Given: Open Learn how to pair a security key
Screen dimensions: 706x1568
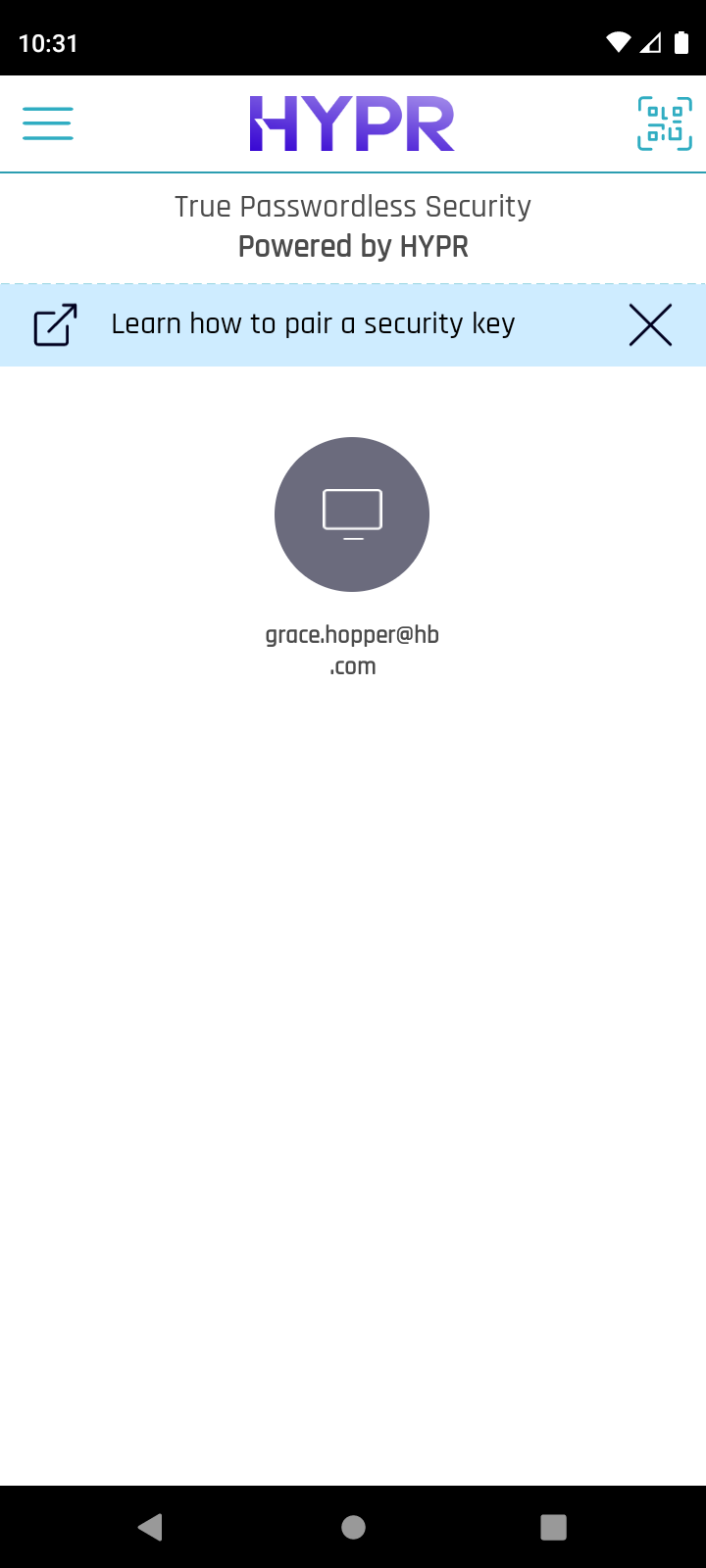Looking at the screenshot, I should 312,324.
